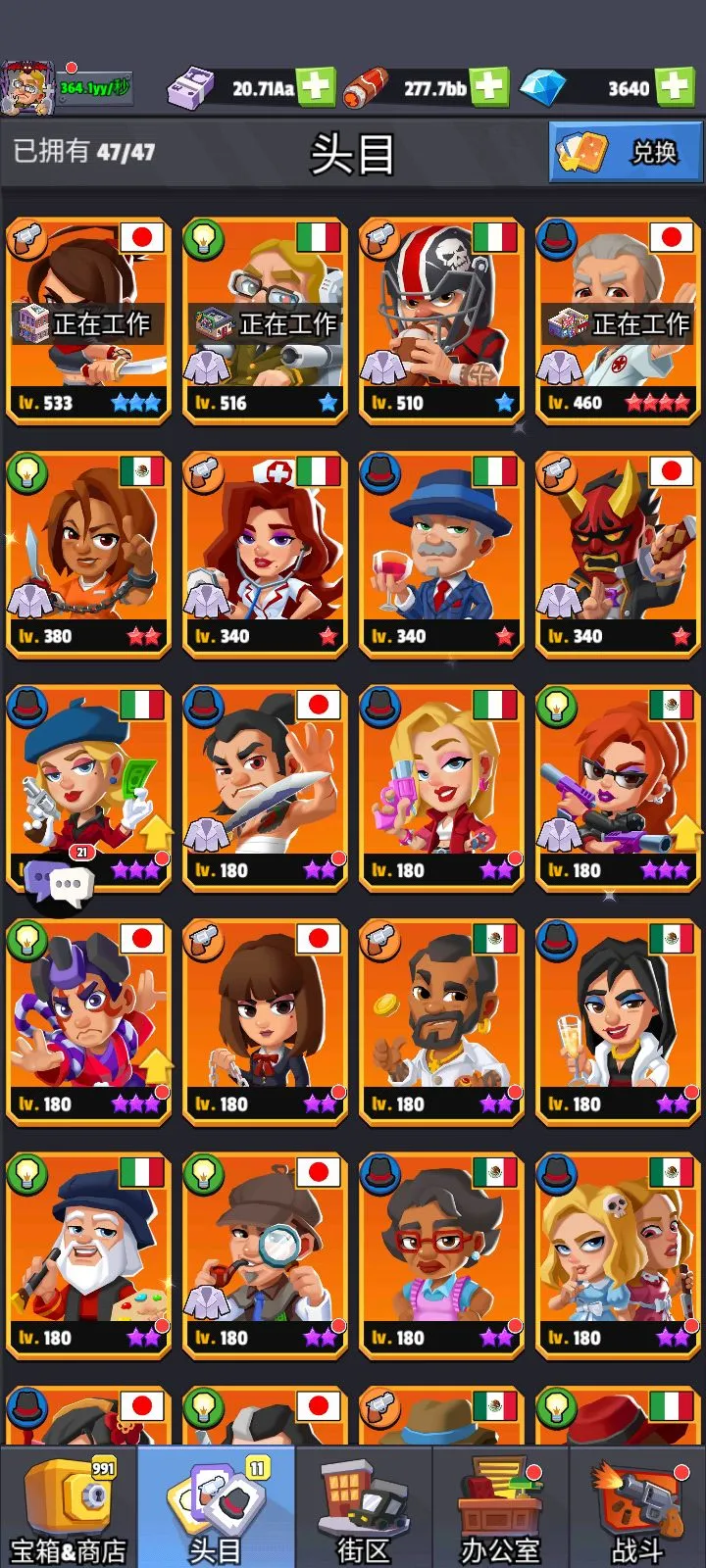Tap the plus next to 277.7bb

(x=488, y=87)
